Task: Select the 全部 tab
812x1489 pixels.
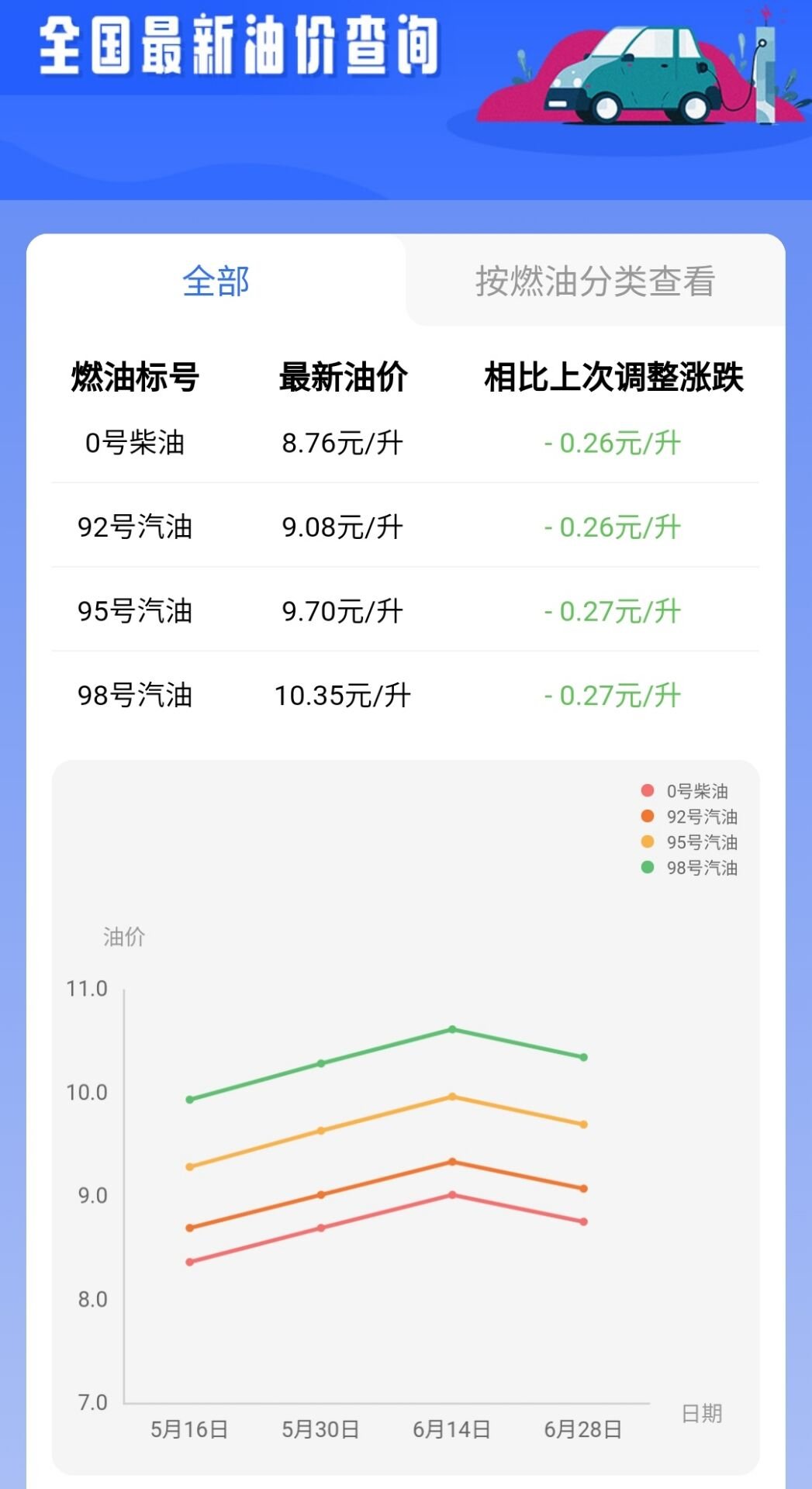Action: pos(216,281)
